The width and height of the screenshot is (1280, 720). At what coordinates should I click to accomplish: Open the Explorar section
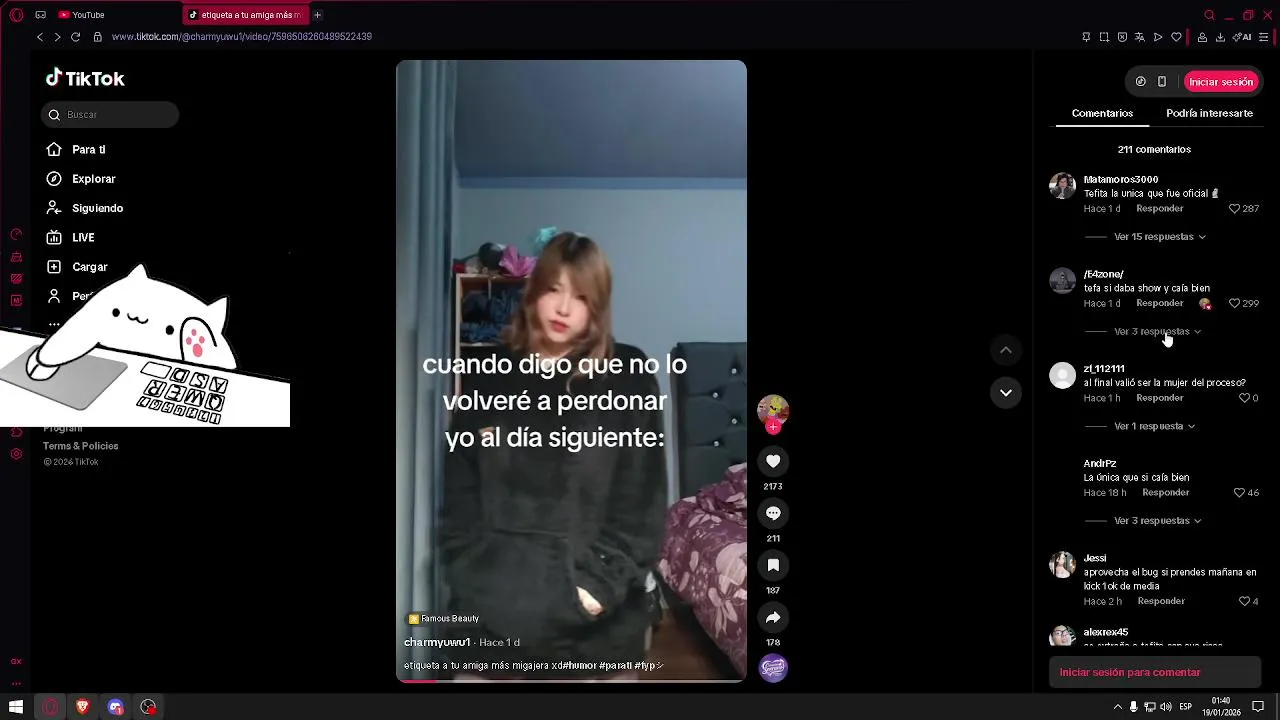pos(93,179)
